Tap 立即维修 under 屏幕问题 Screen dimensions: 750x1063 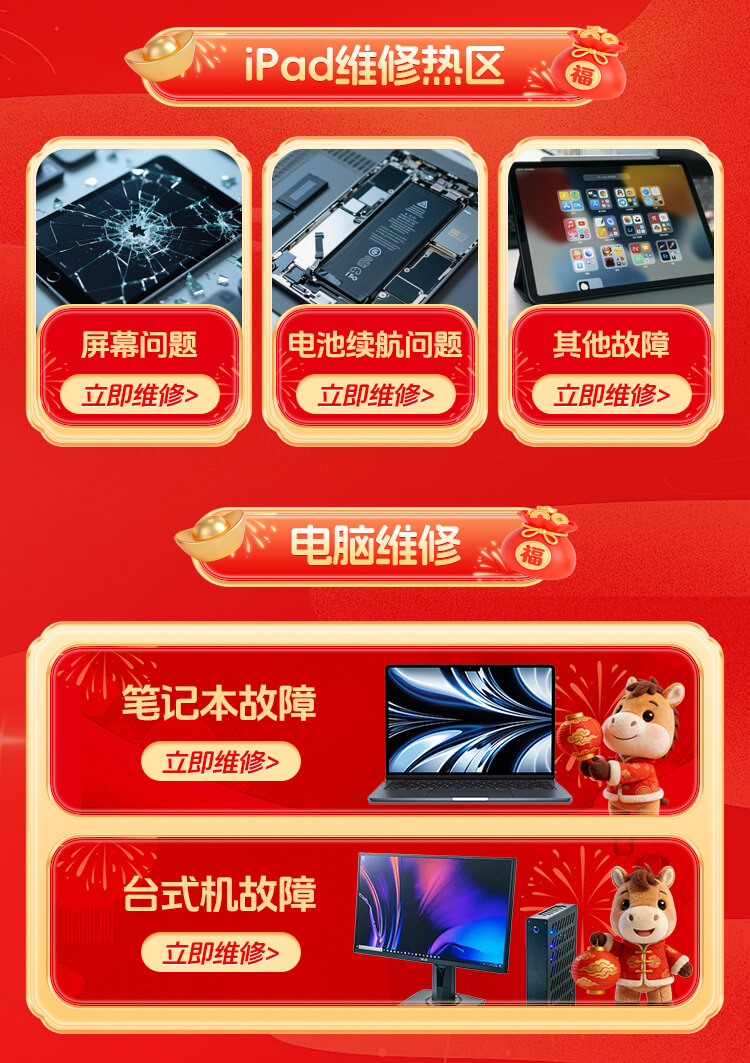139,395
